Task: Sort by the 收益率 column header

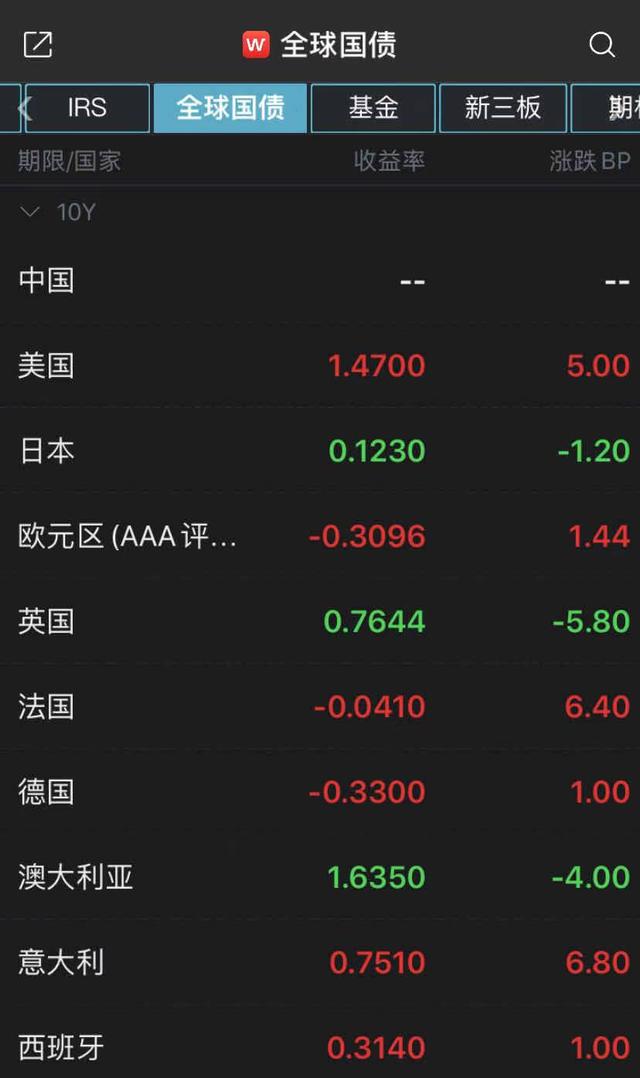Action: [x=389, y=161]
